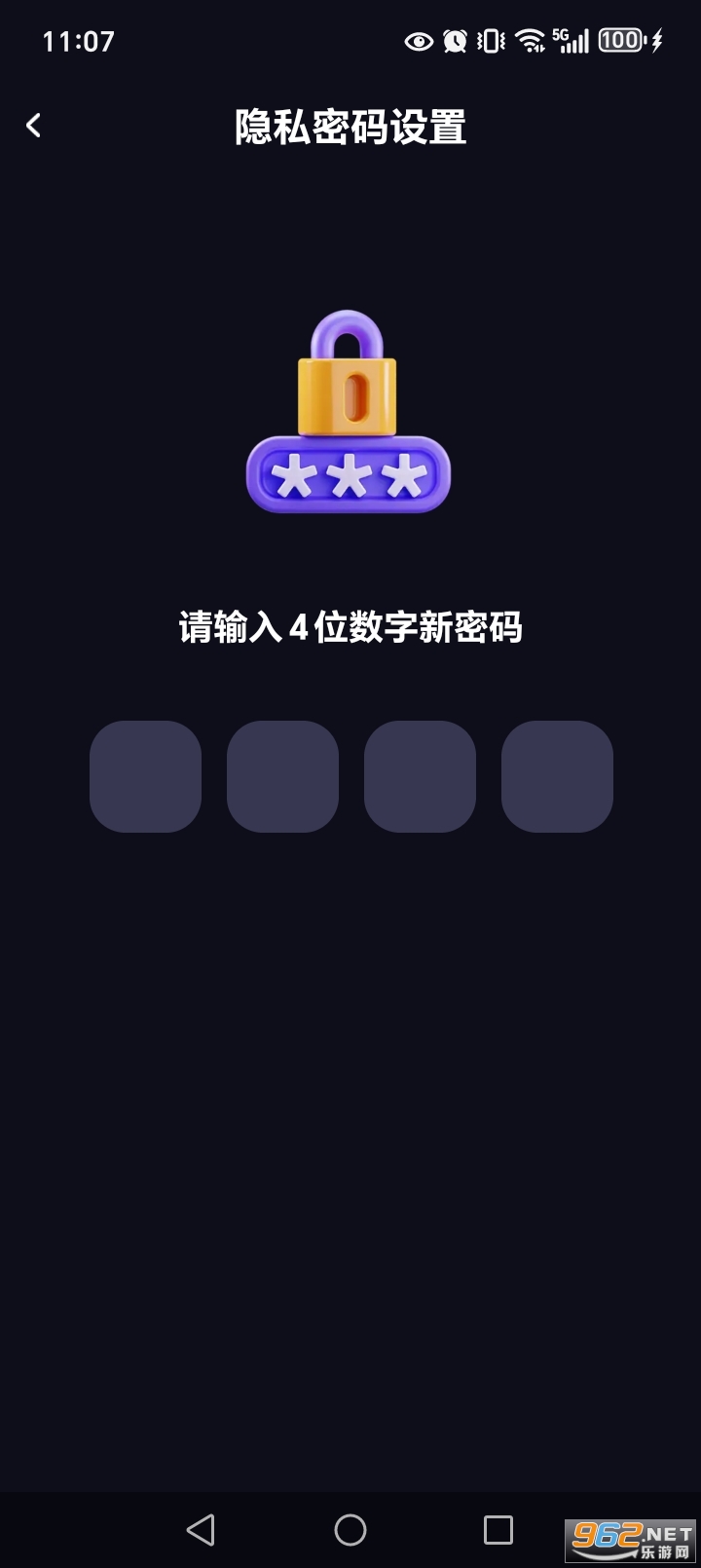Screen dimensions: 701x1568
Task: Tap the third password digit box
Action: [420, 775]
